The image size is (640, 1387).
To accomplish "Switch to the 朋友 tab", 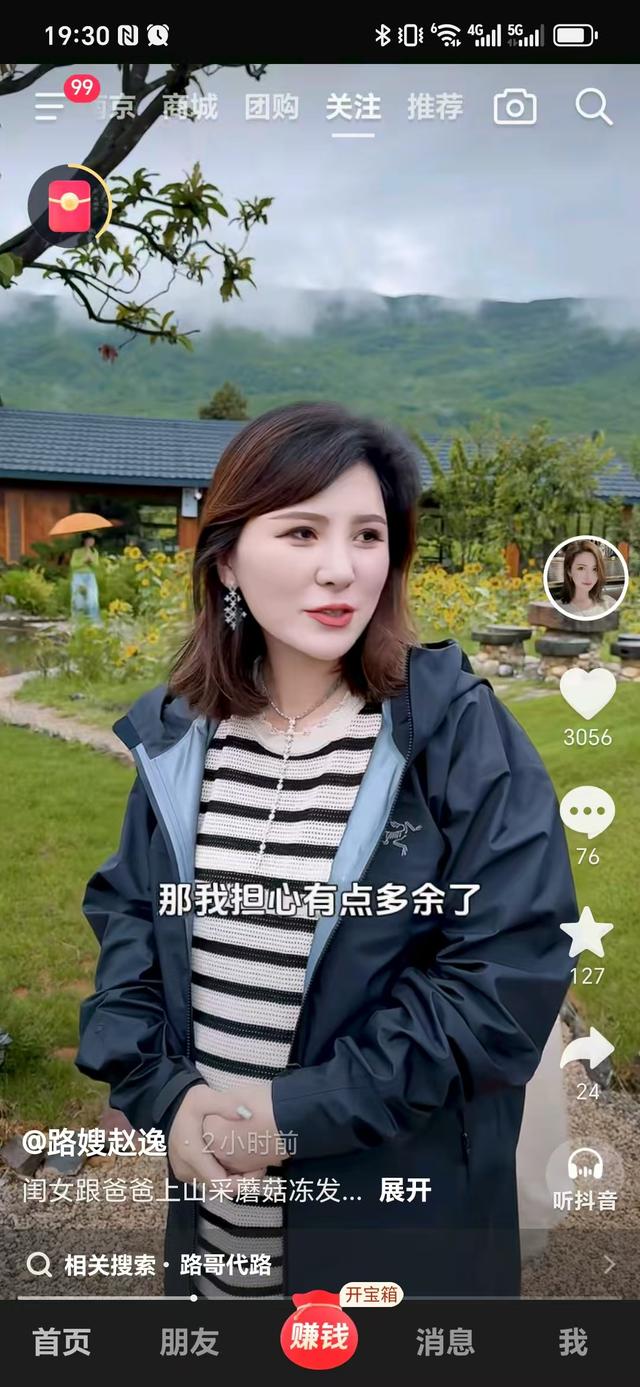I will tap(189, 1343).
